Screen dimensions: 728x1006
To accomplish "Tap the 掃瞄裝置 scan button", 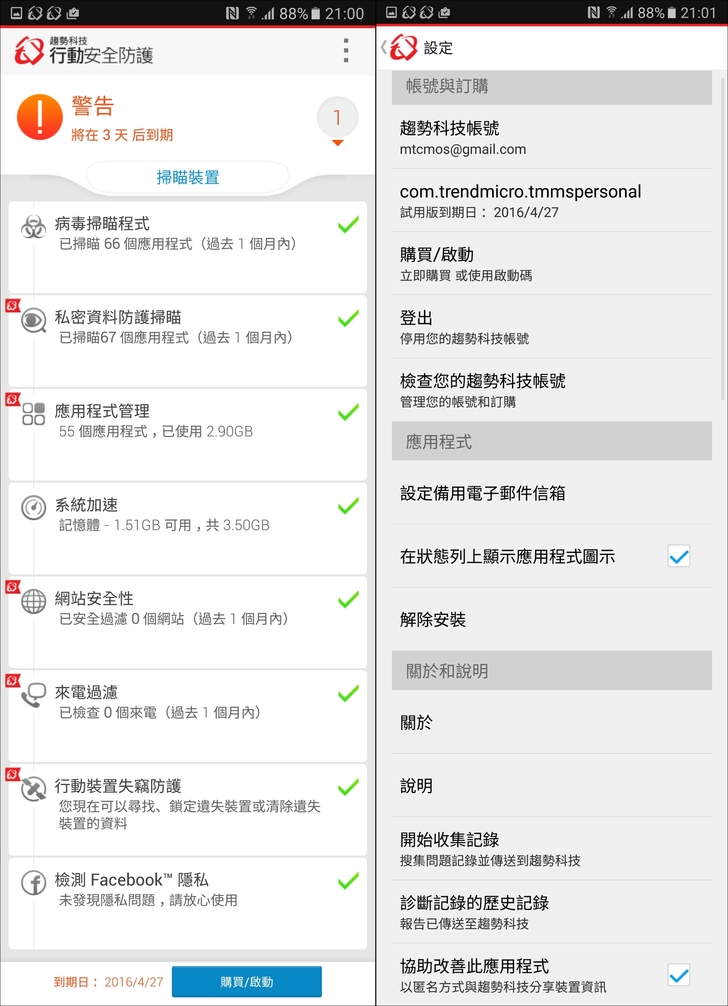I will click(x=188, y=177).
